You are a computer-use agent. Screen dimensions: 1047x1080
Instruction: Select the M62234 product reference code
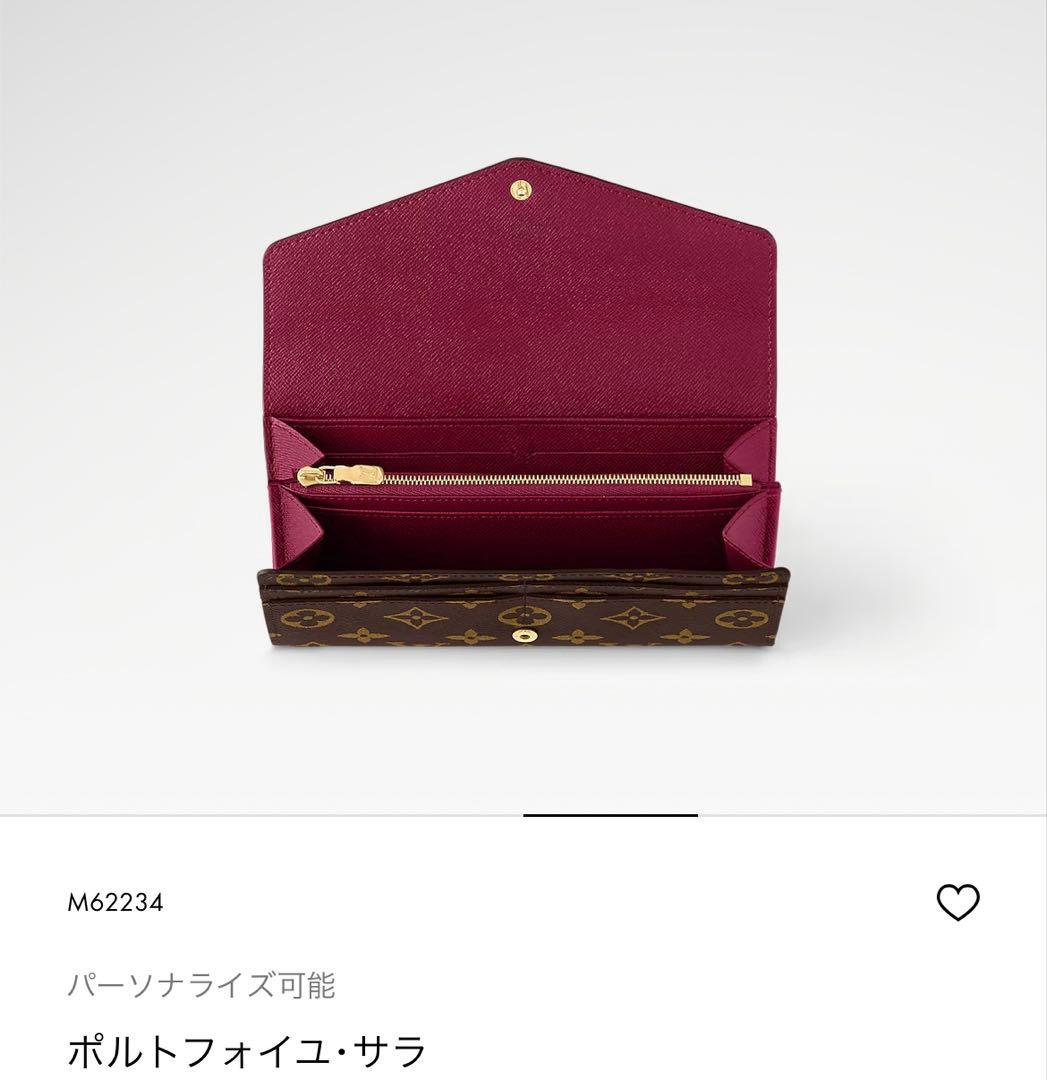(114, 901)
